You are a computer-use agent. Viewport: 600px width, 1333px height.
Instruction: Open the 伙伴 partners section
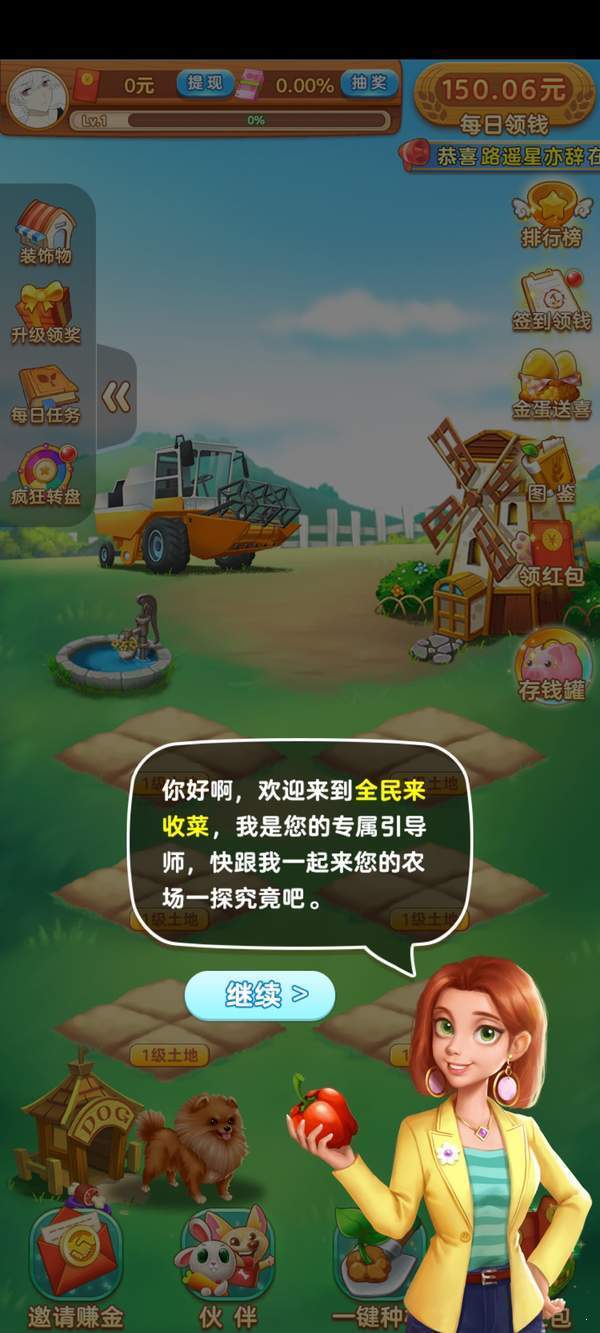(x=224, y=1270)
